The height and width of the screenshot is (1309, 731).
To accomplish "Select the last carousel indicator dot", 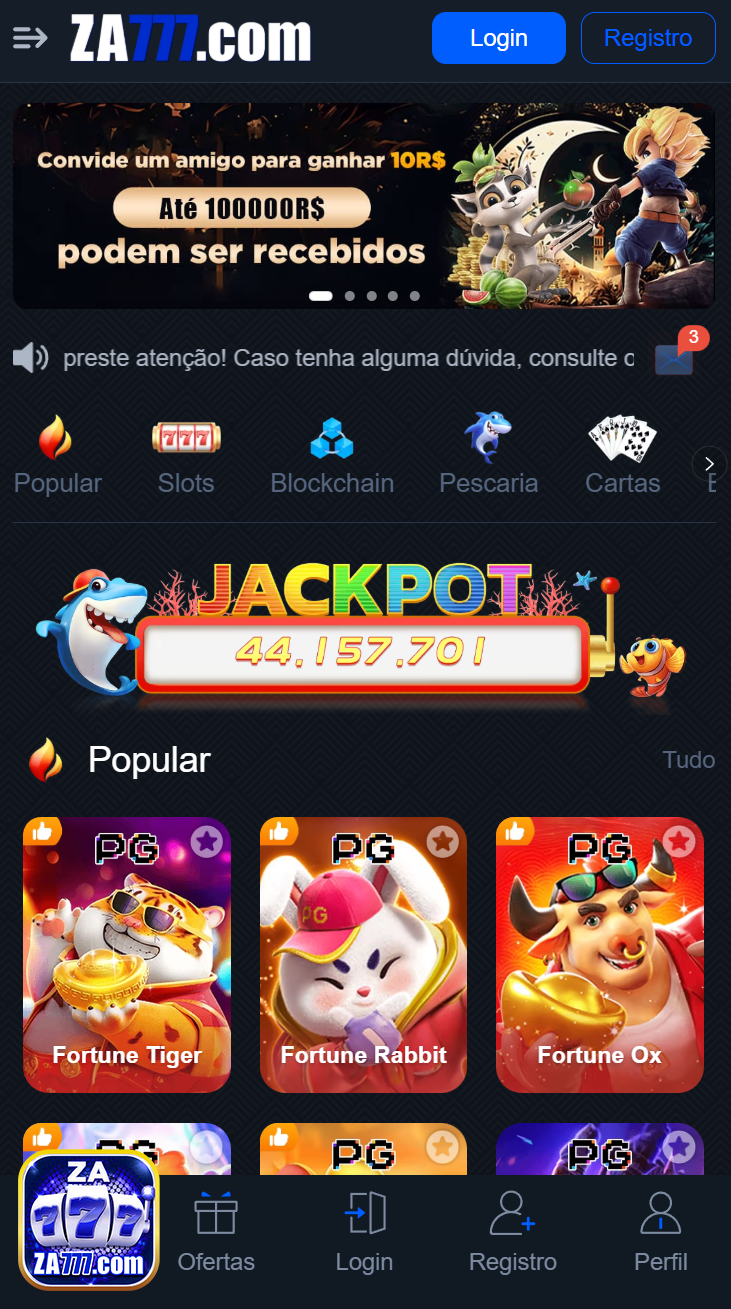I will (413, 296).
